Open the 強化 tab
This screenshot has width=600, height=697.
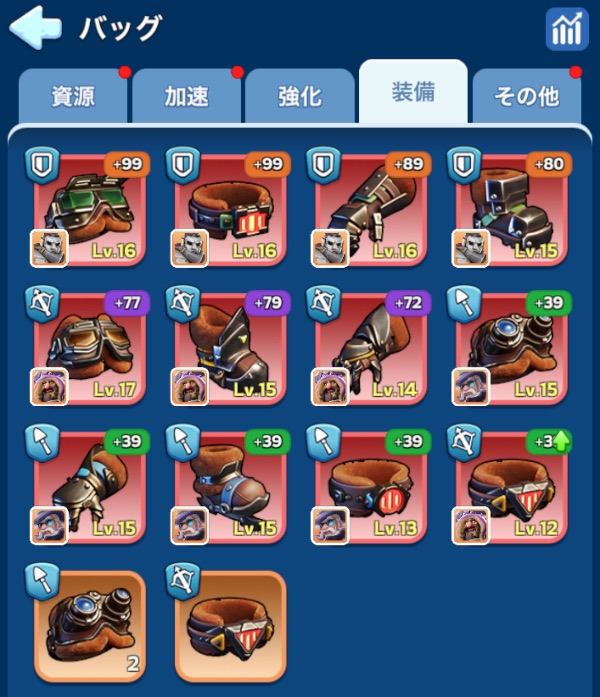tap(300, 96)
